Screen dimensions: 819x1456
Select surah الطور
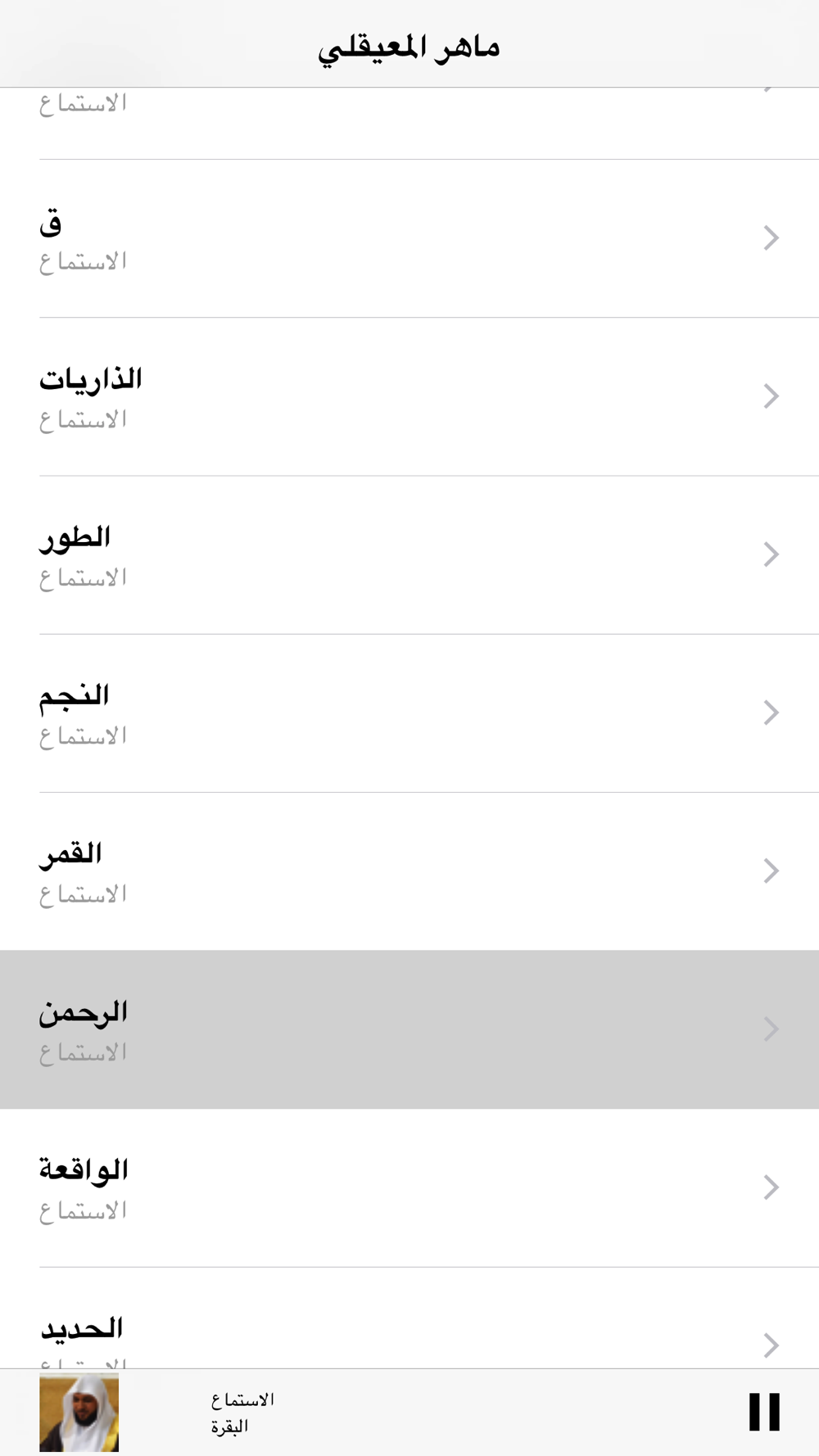pyautogui.click(x=409, y=554)
